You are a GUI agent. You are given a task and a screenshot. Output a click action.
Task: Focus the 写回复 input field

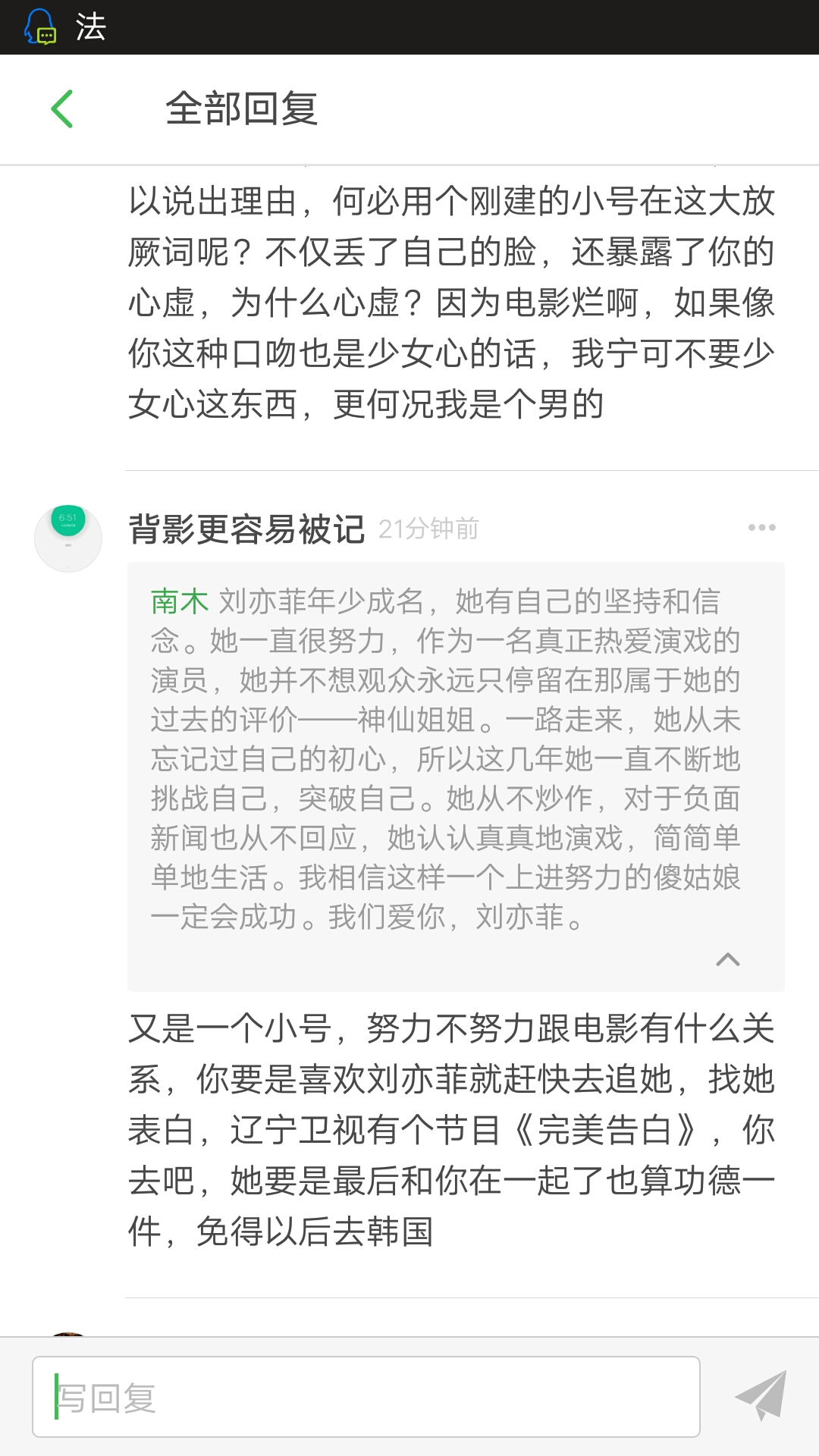tap(366, 1397)
